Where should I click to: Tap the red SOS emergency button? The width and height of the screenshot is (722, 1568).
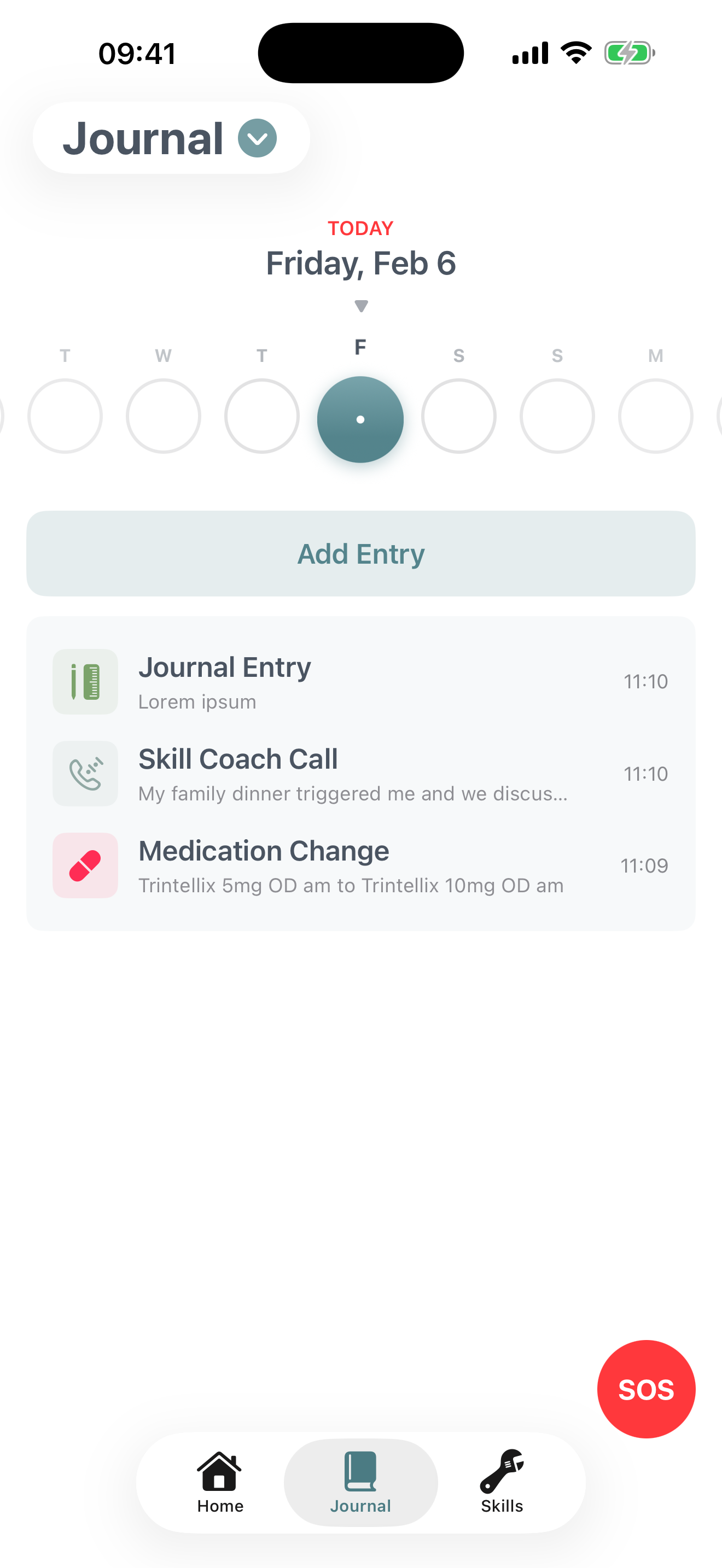[x=646, y=1389]
